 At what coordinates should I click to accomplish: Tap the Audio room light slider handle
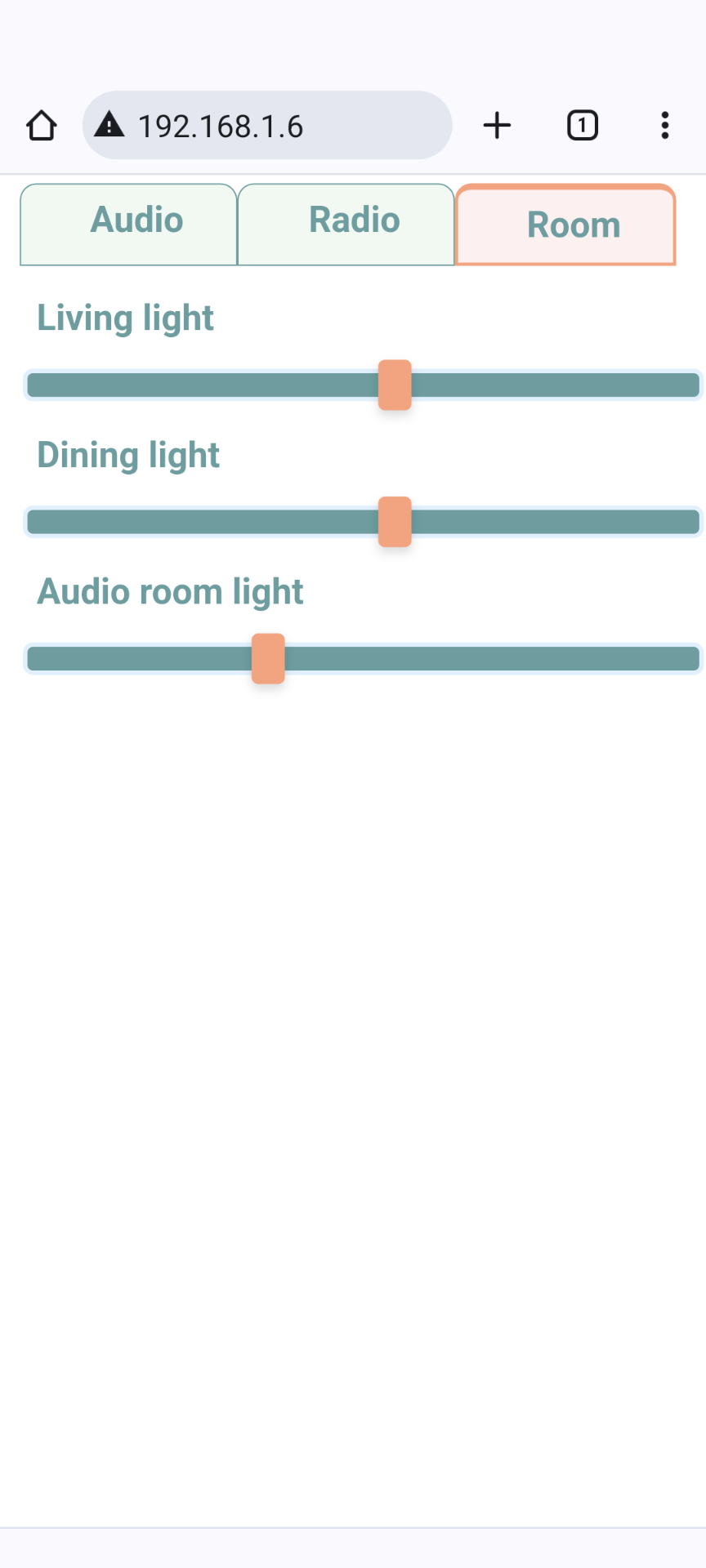click(268, 658)
